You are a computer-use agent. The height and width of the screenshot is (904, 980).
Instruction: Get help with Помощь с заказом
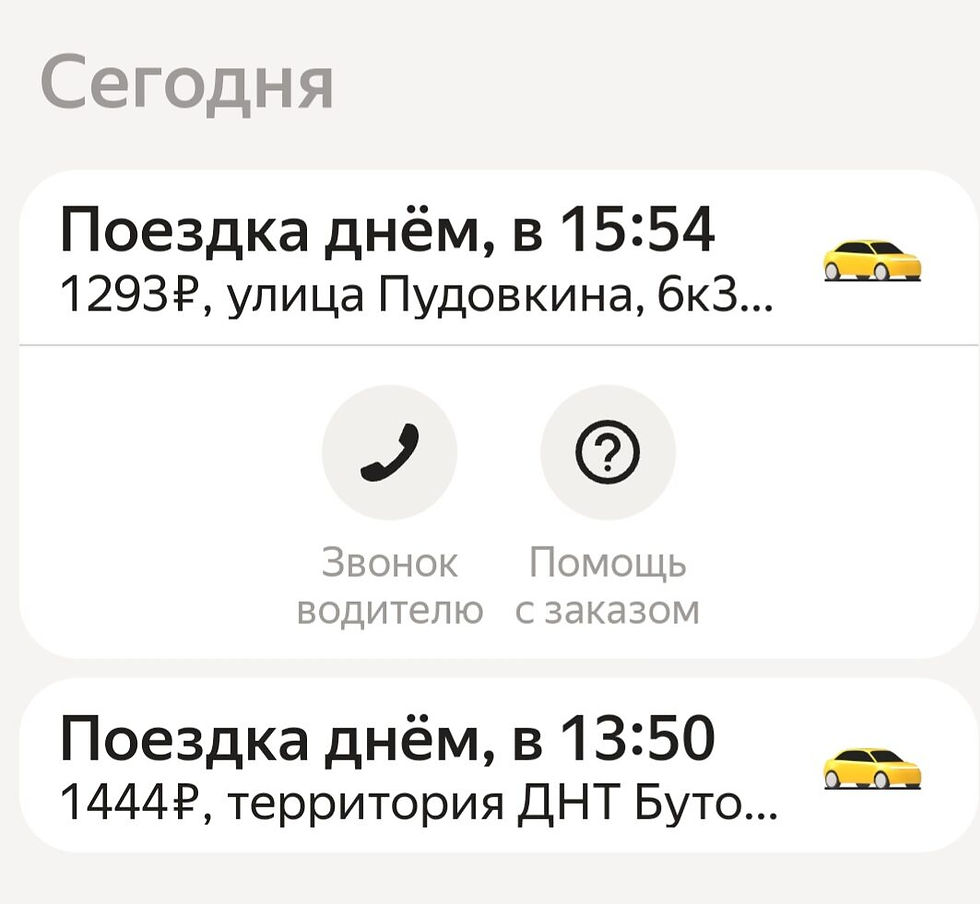click(x=607, y=453)
